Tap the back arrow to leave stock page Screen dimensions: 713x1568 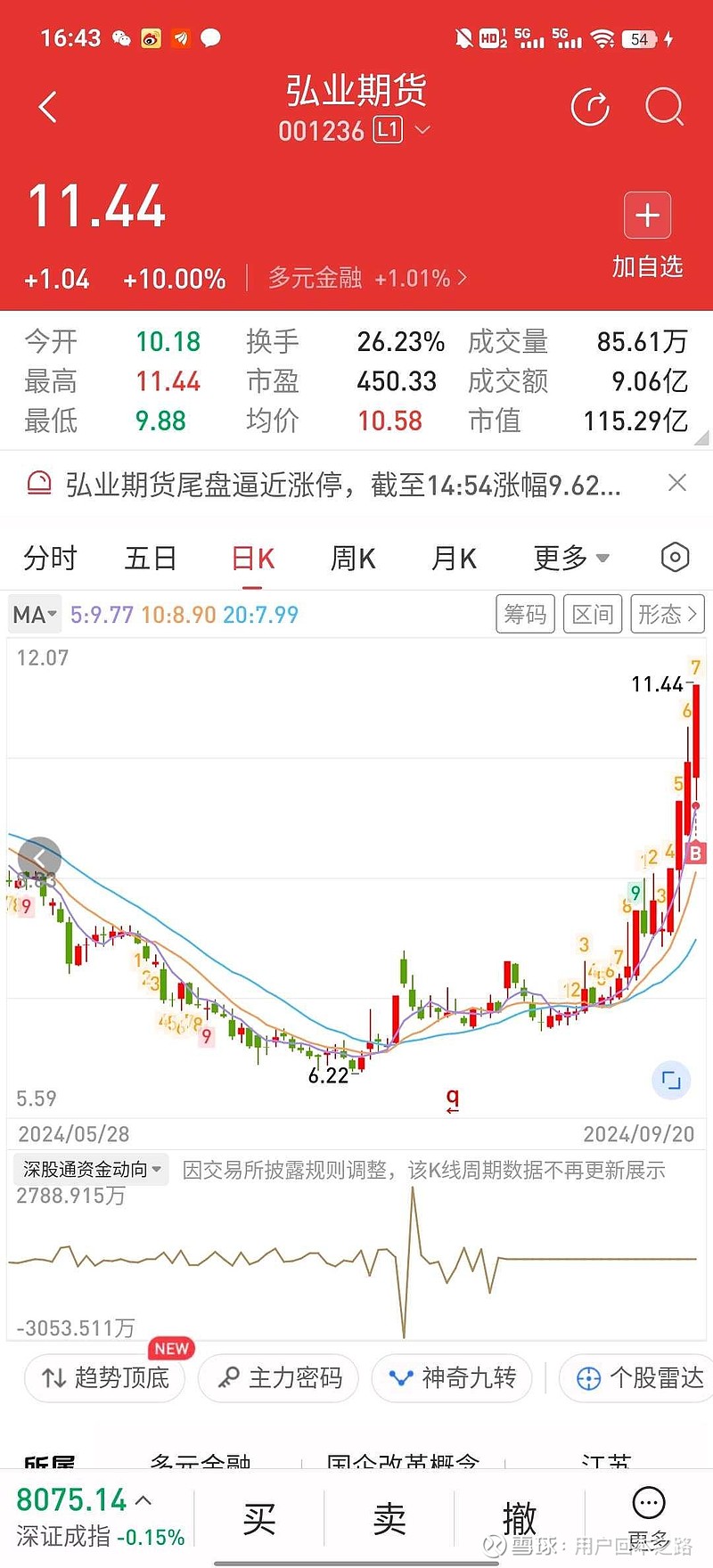click(x=46, y=106)
